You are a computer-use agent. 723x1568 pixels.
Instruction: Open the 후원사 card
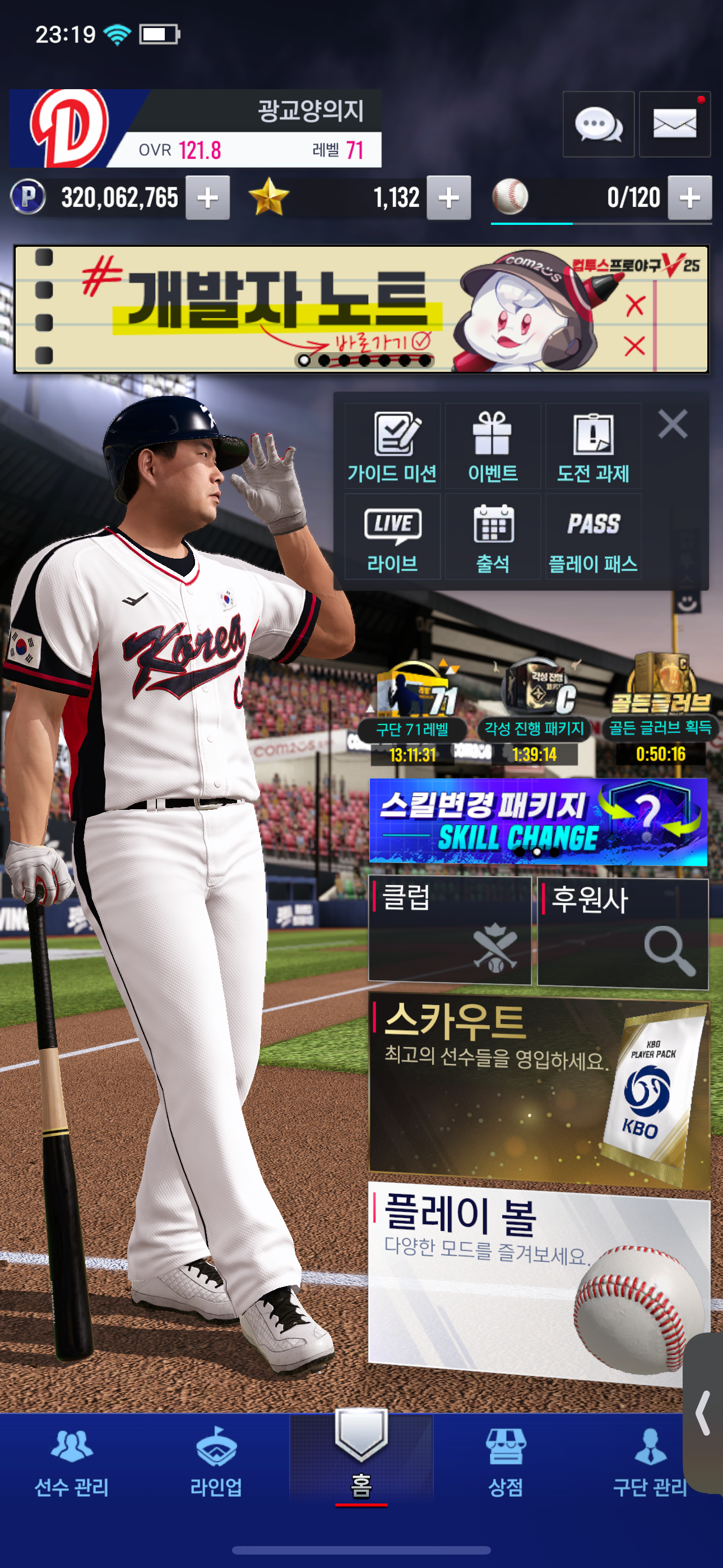click(623, 933)
